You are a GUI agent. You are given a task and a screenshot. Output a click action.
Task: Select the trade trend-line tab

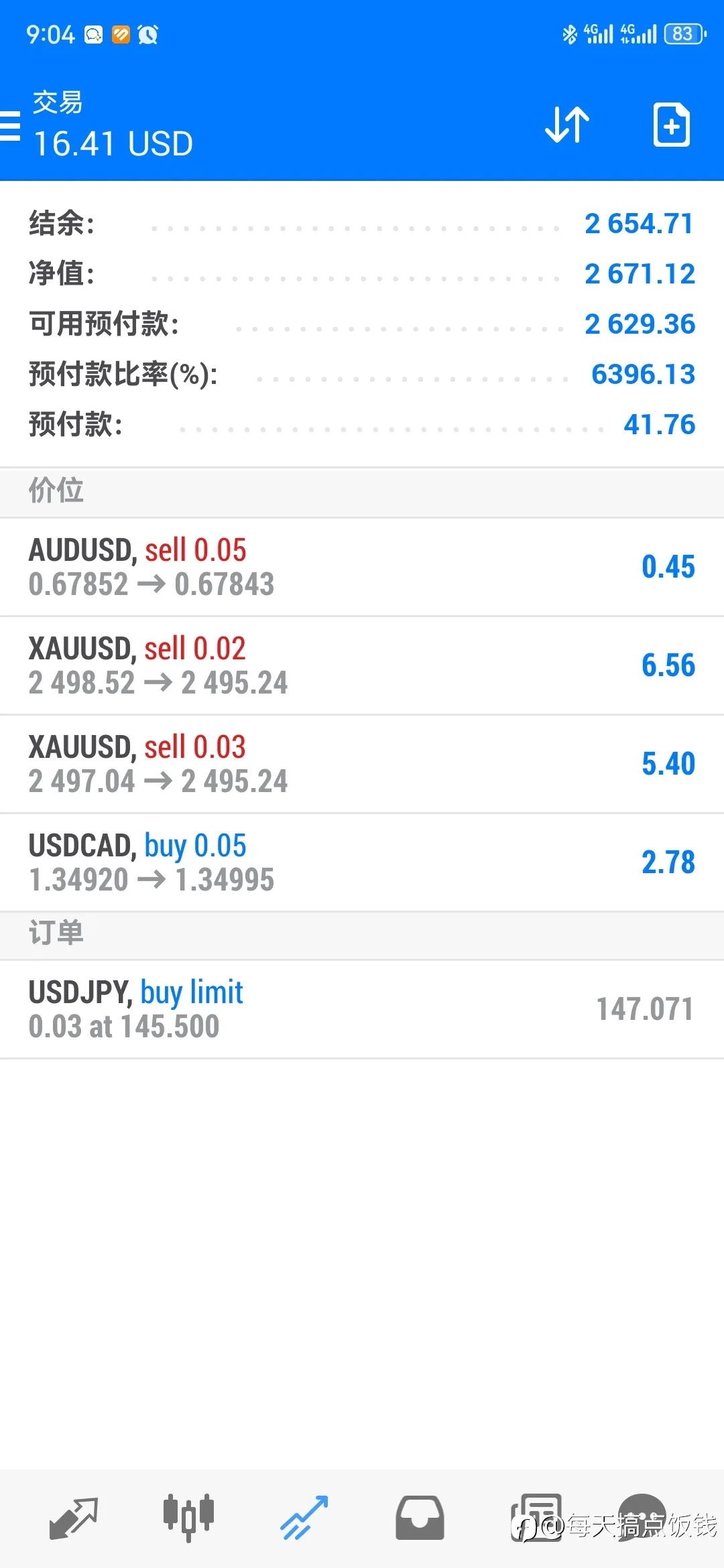point(304,1518)
